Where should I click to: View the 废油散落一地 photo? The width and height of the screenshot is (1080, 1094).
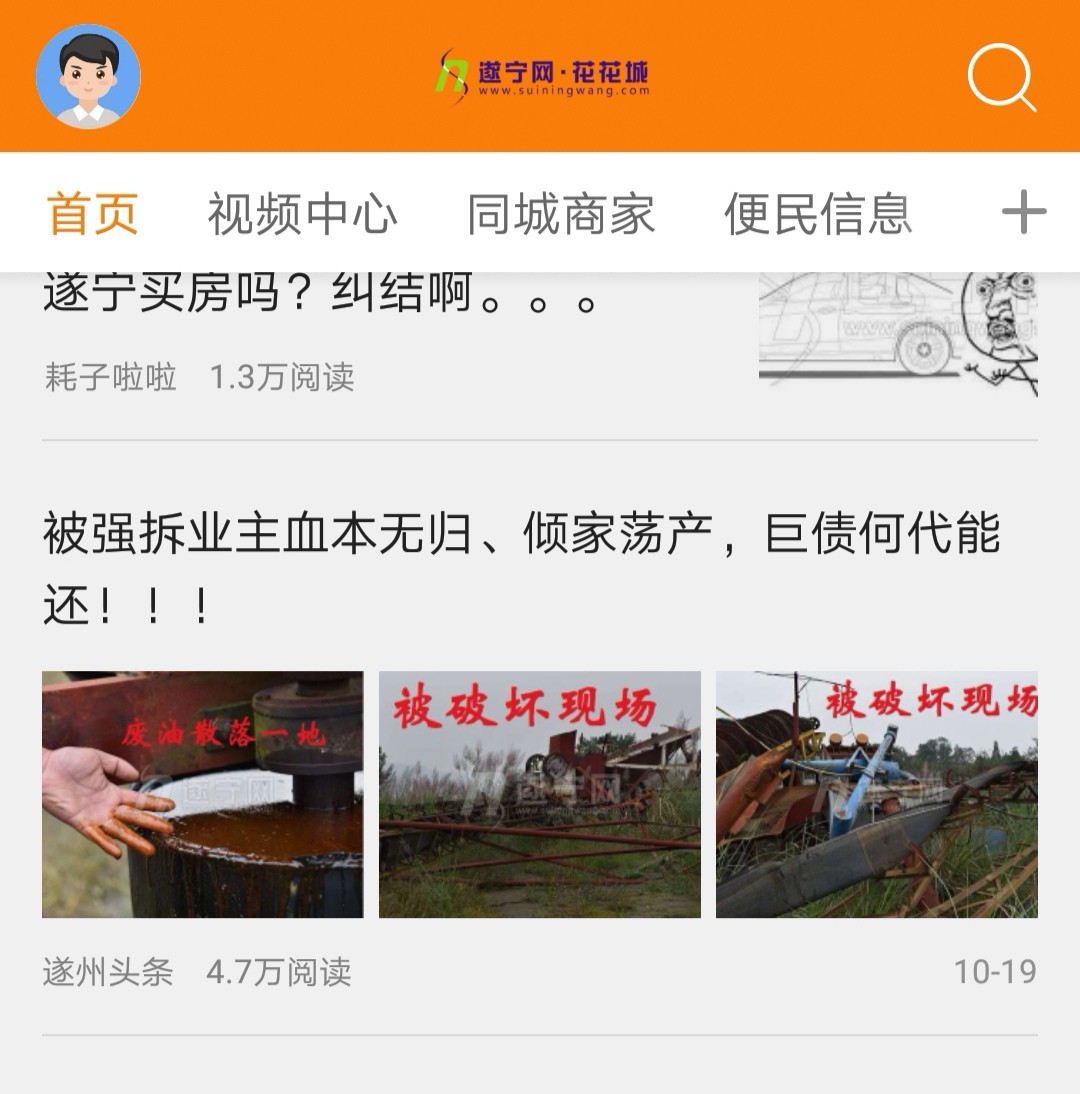[202, 794]
